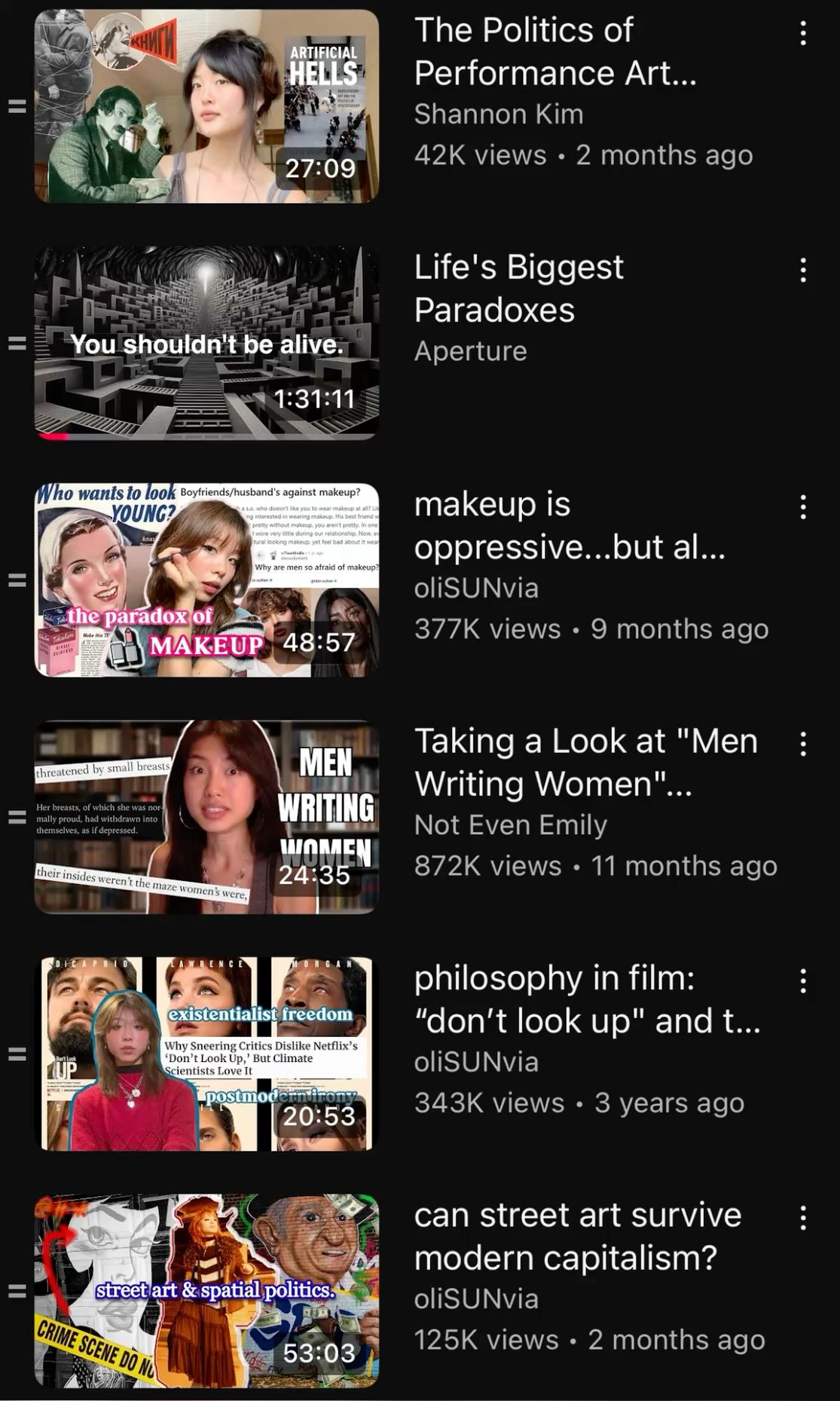
Task: Open more options for Politics of Performance Art
Action: coord(803,33)
